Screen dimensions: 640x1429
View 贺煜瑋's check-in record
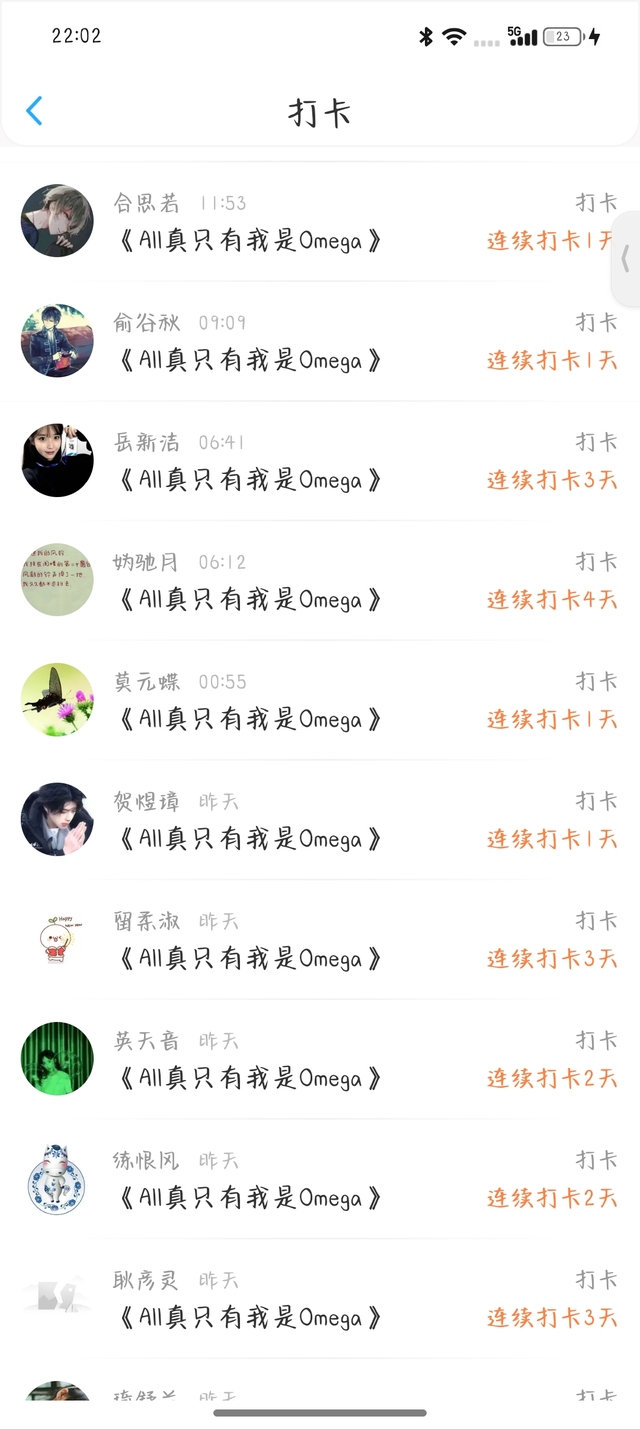pos(318,820)
